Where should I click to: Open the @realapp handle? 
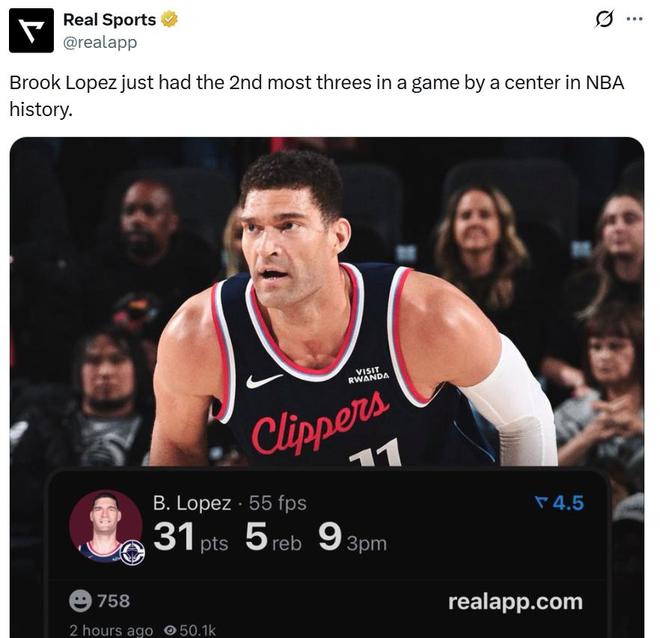[100, 42]
